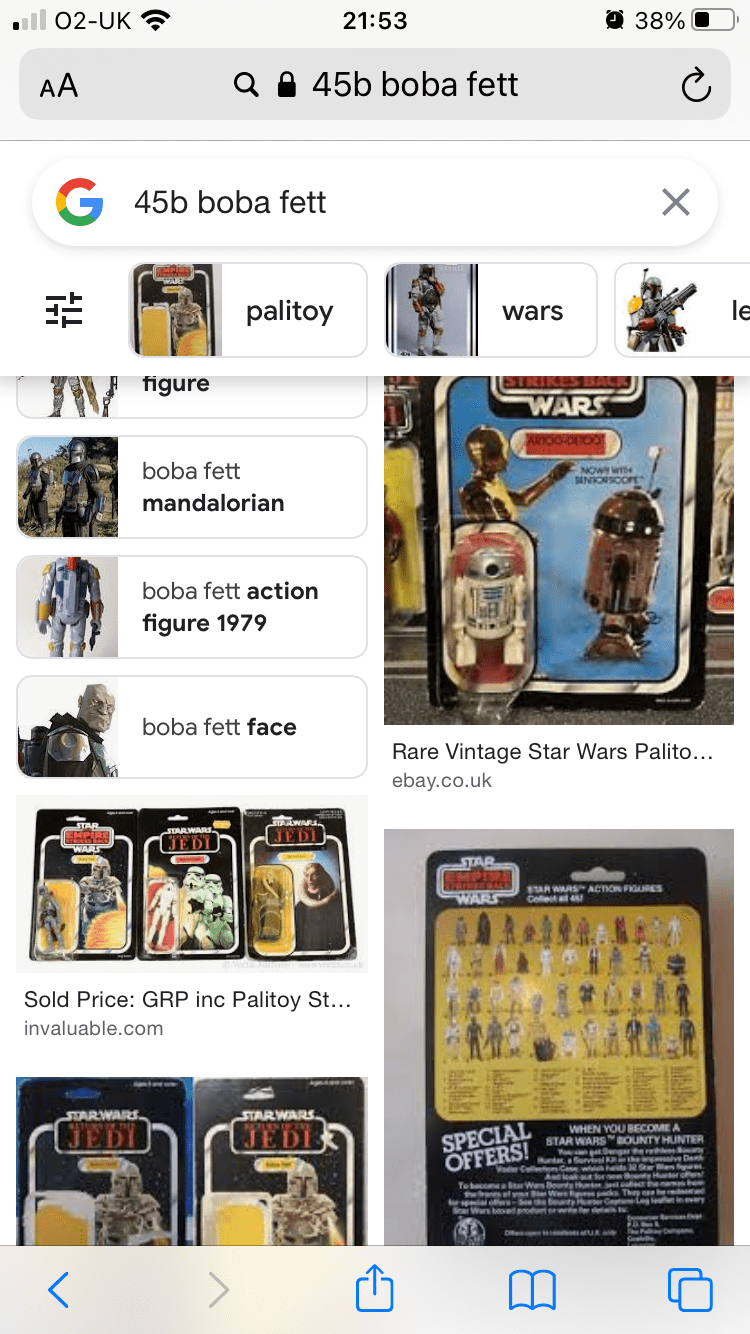Go back to the previous page

pos(59,1290)
